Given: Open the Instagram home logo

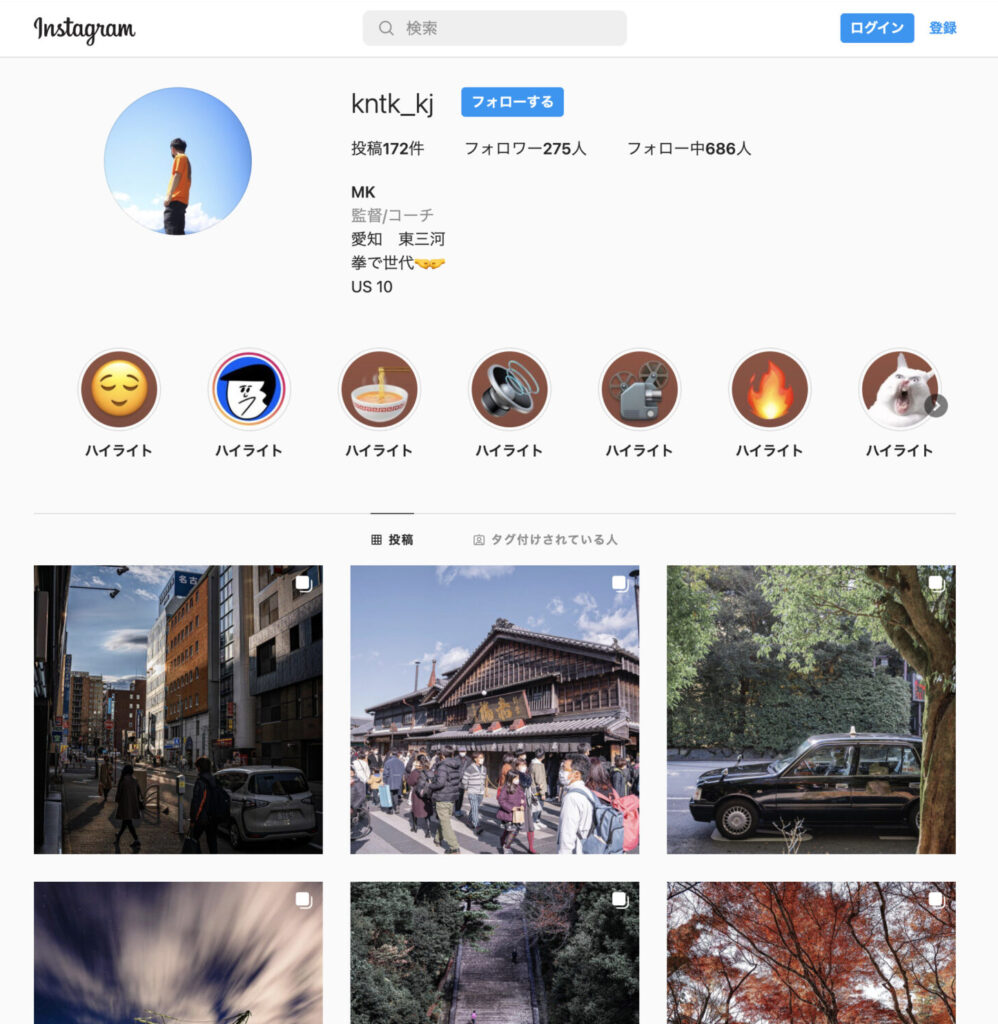Looking at the screenshot, I should pos(84,29).
